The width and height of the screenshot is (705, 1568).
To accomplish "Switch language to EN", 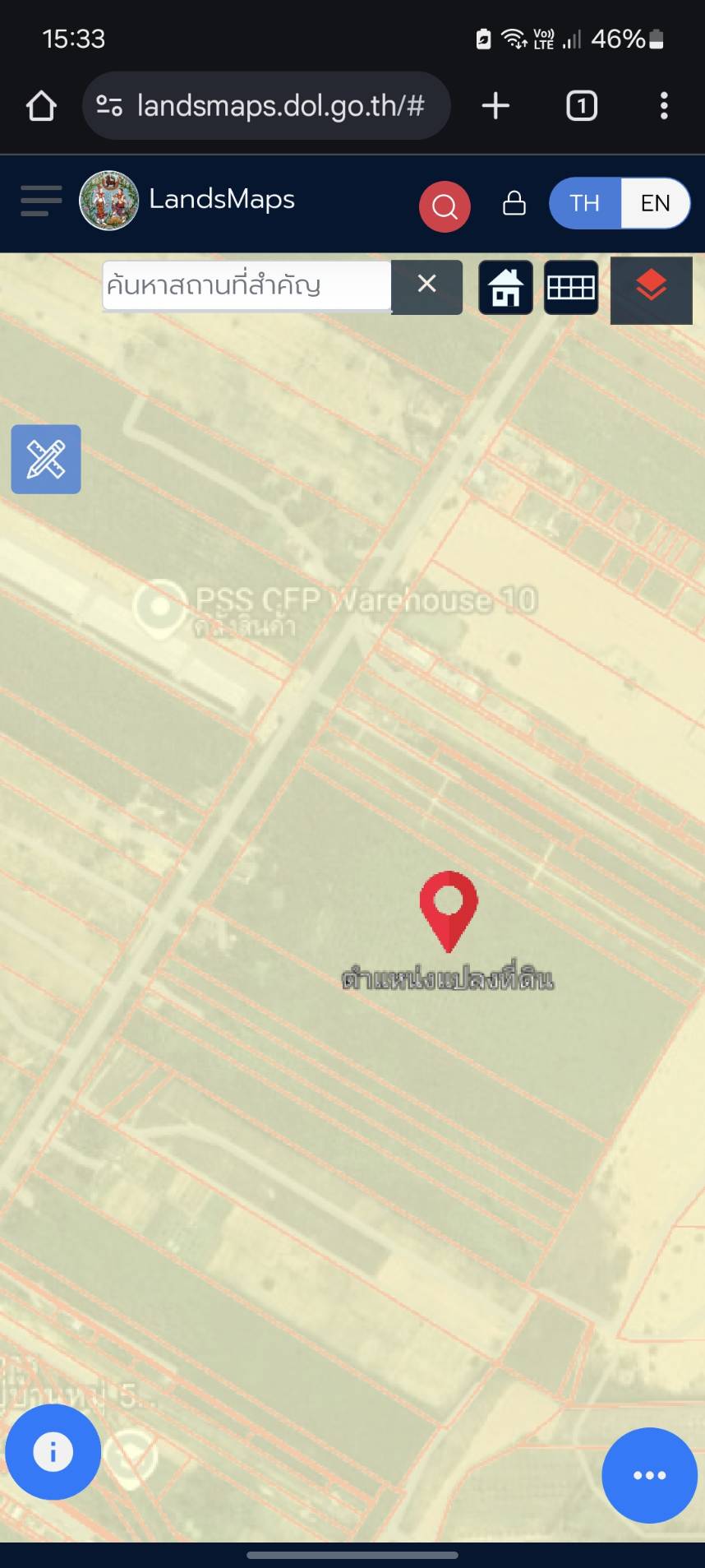I will [x=655, y=203].
